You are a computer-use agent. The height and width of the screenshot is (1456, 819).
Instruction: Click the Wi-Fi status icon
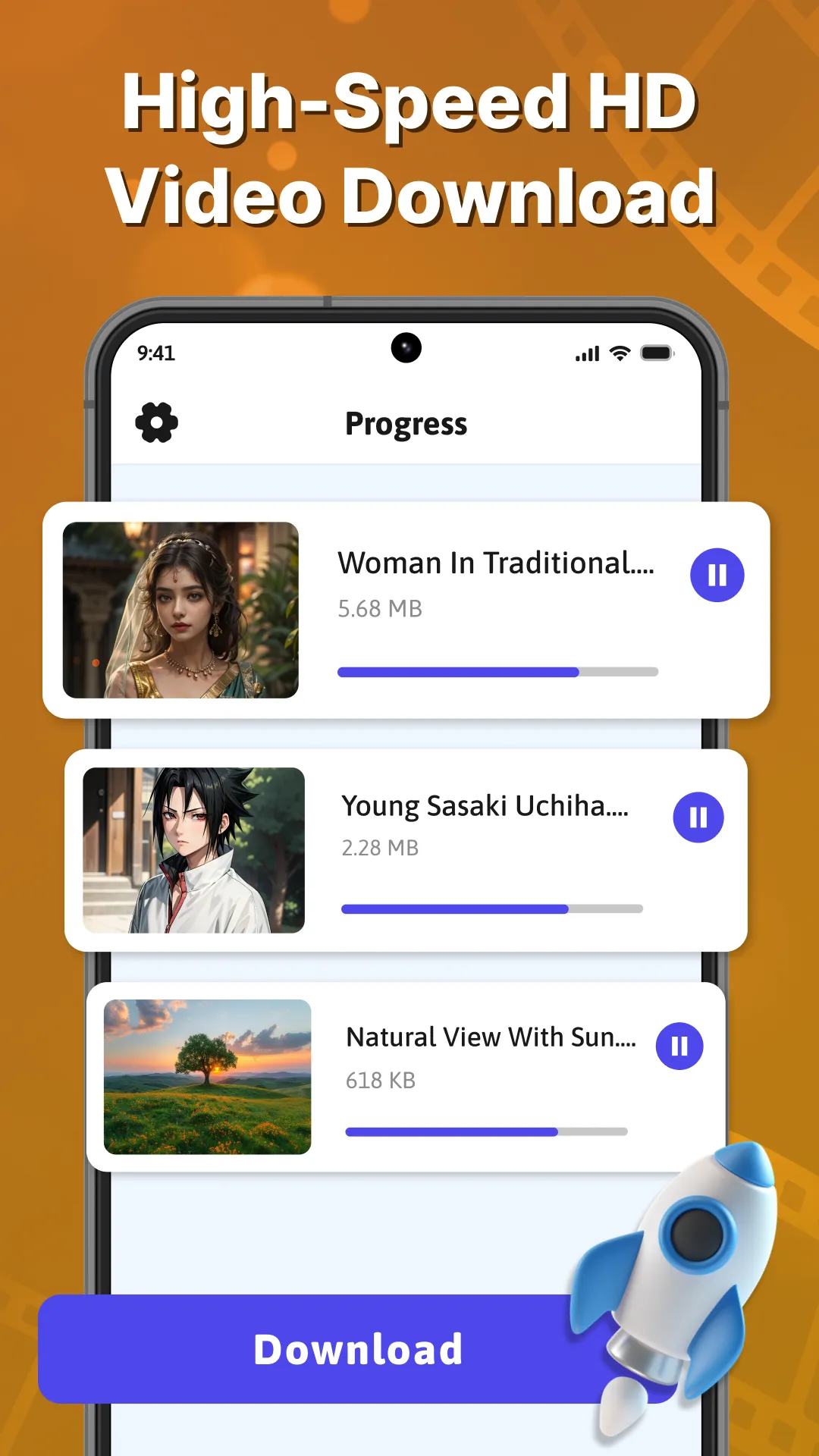[x=618, y=352]
